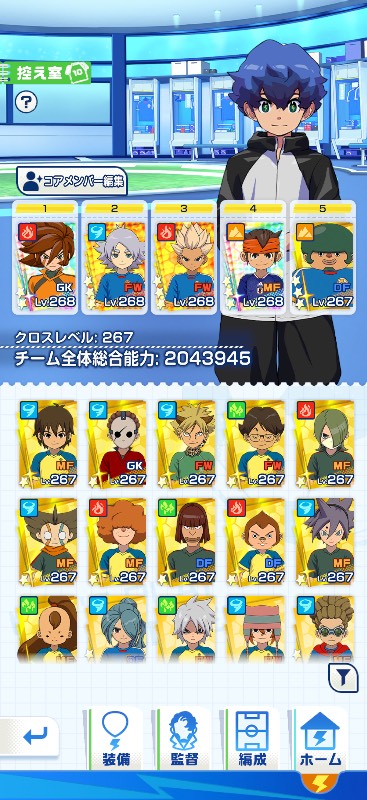The height and width of the screenshot is (800, 367).
Task: Open the masked GK player card in the roster
Action: (117, 443)
